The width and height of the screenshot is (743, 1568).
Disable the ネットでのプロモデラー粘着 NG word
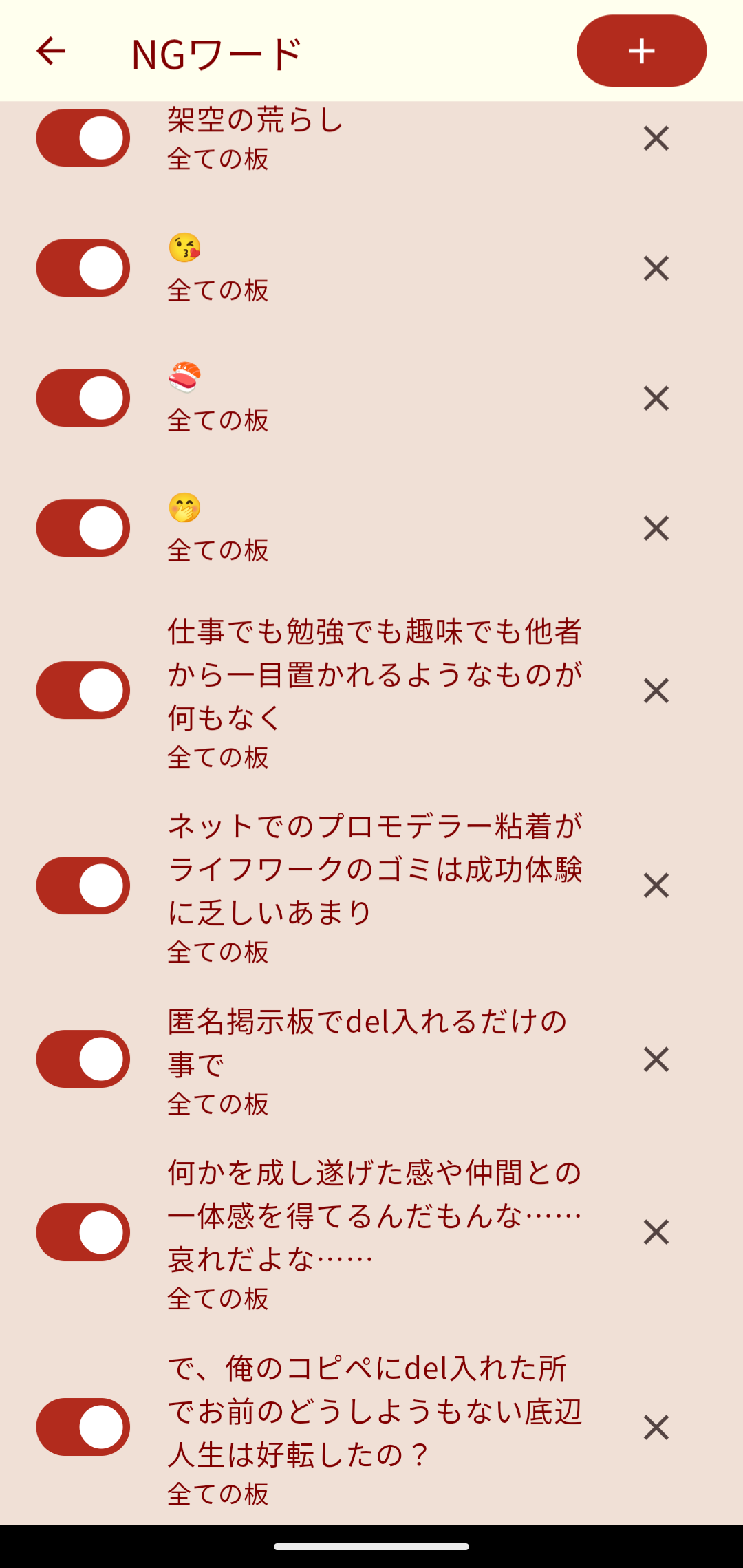pos(83,885)
